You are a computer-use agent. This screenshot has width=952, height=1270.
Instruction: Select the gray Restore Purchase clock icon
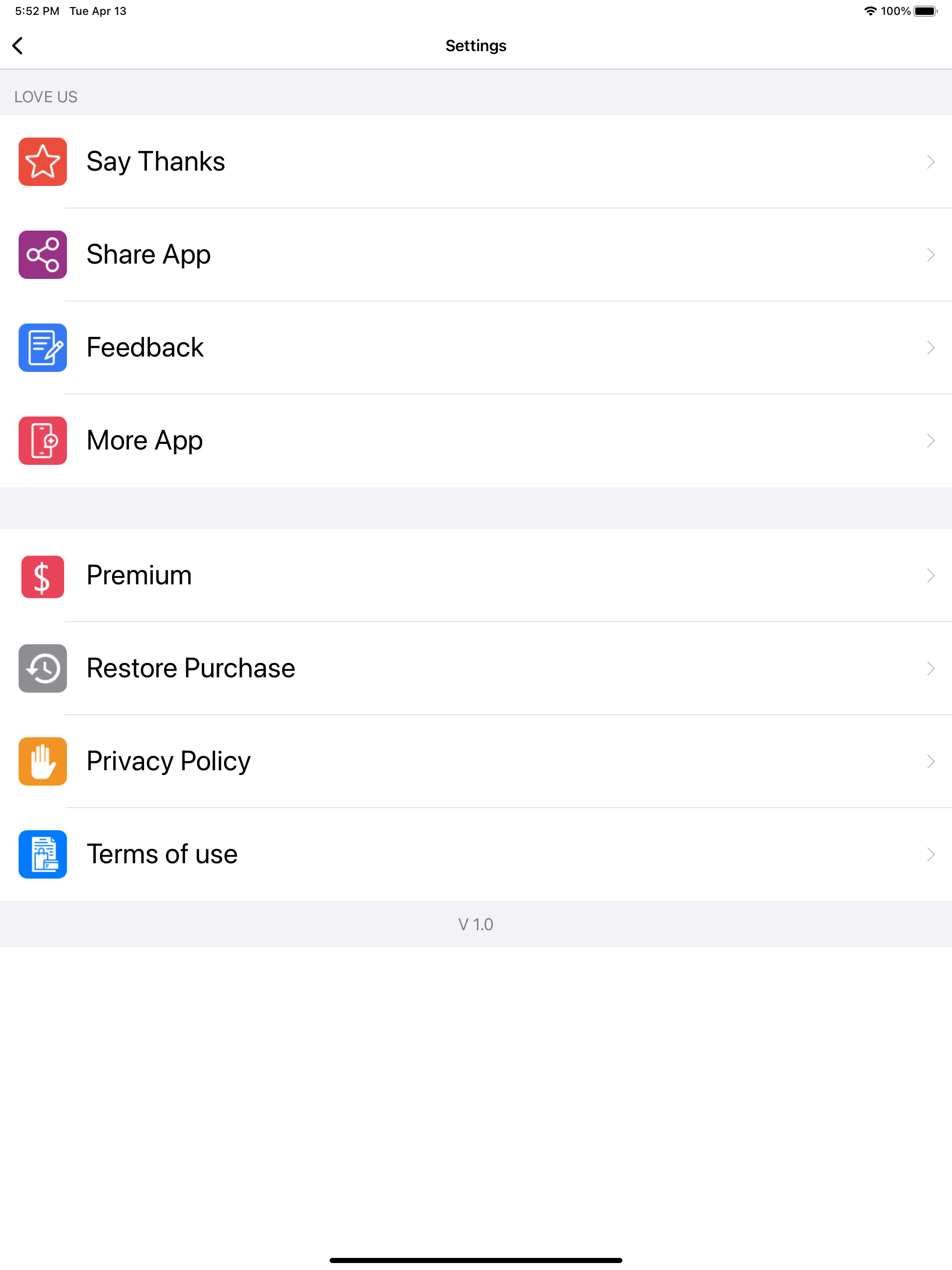[x=42, y=668]
